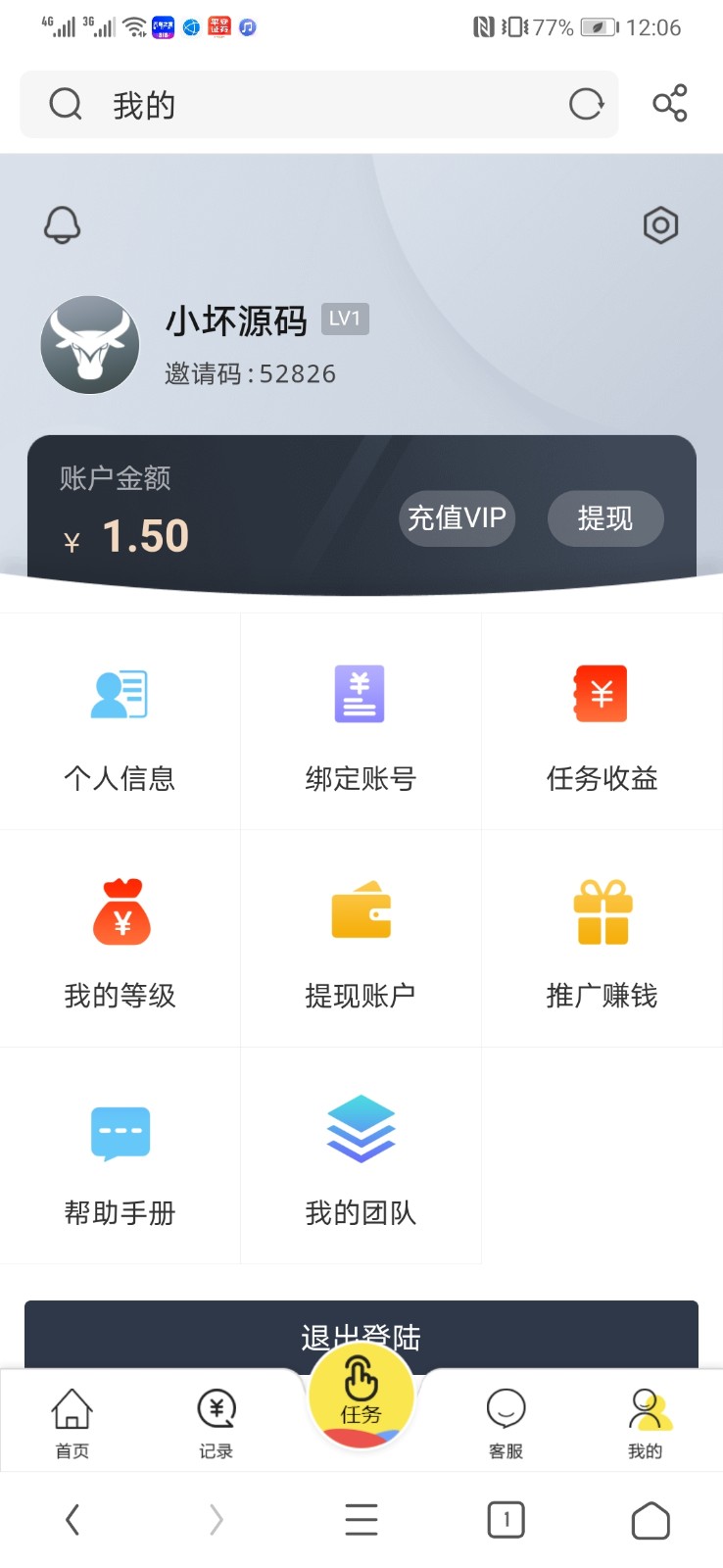Reload the page with refresh icon

(586, 104)
